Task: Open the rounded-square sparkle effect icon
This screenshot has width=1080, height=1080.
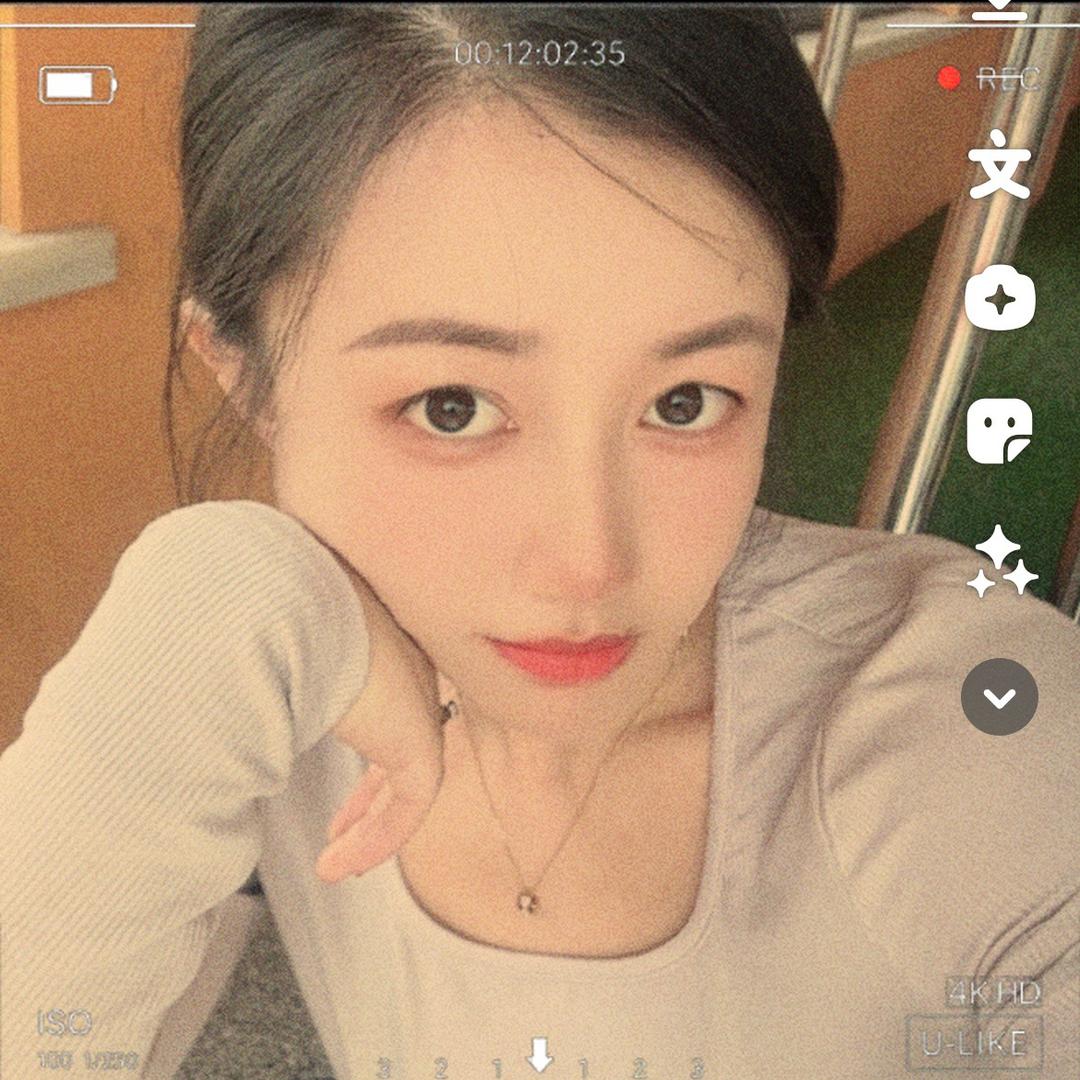Action: 999,299
